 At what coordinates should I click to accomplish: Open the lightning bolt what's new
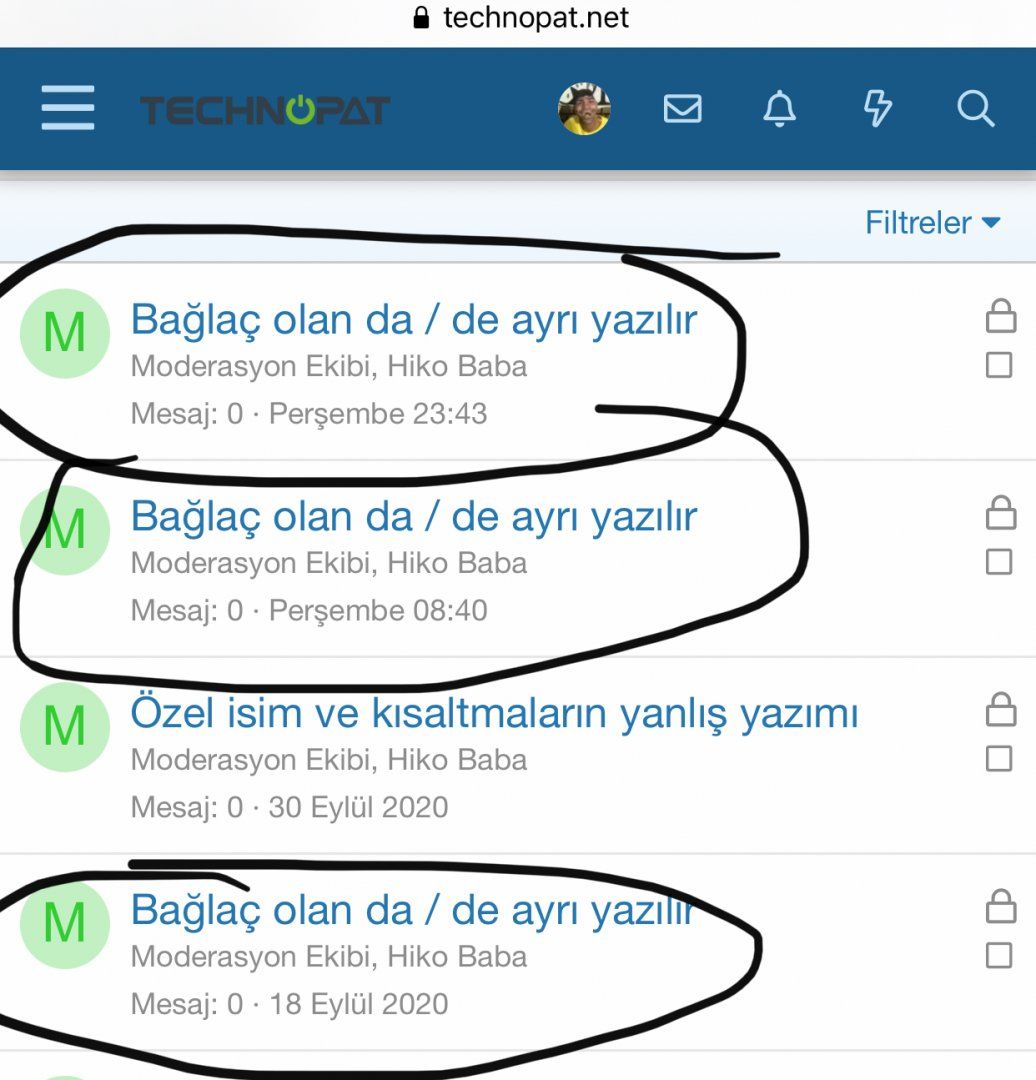click(x=877, y=109)
